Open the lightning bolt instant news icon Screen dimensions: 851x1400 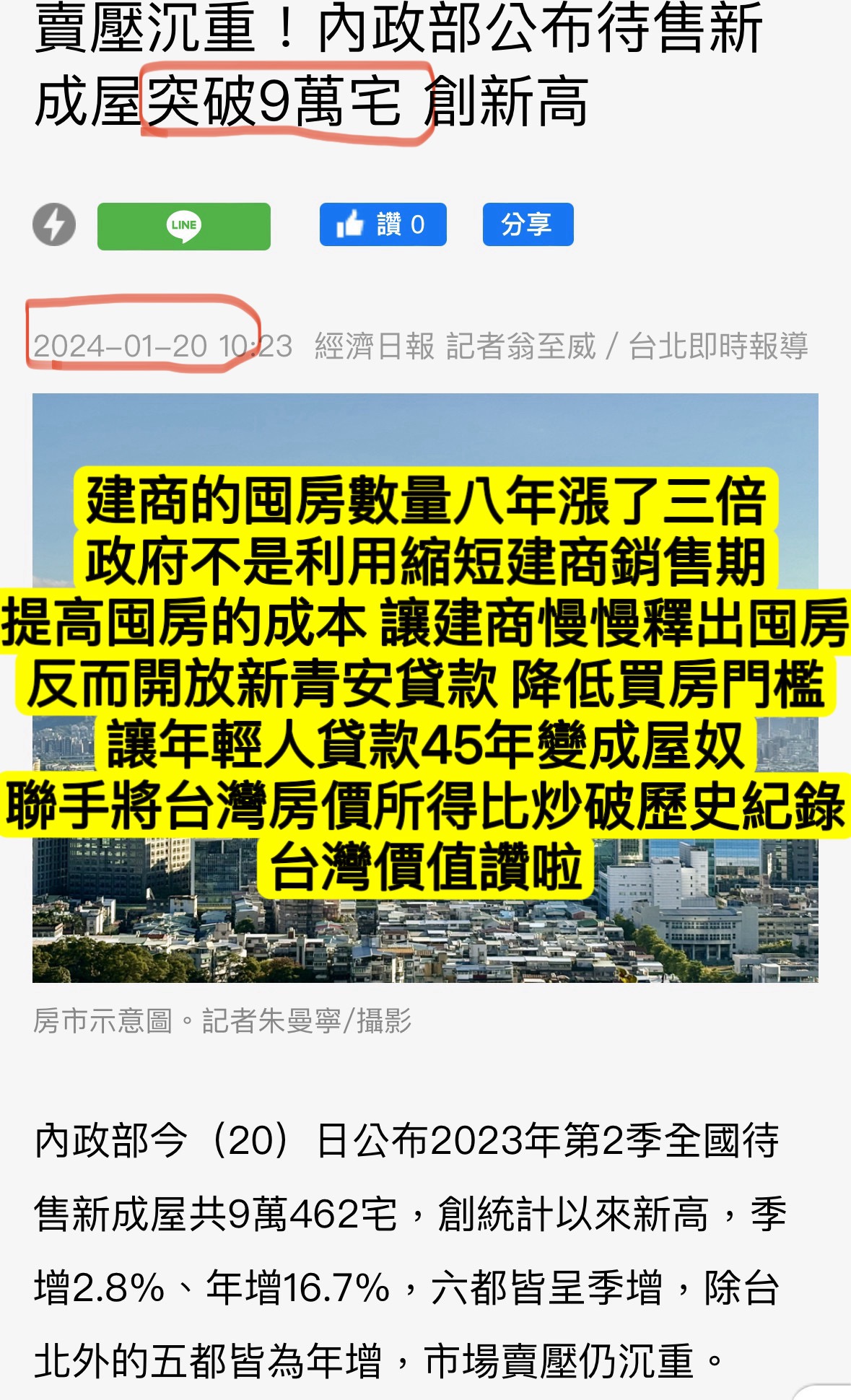(x=54, y=224)
